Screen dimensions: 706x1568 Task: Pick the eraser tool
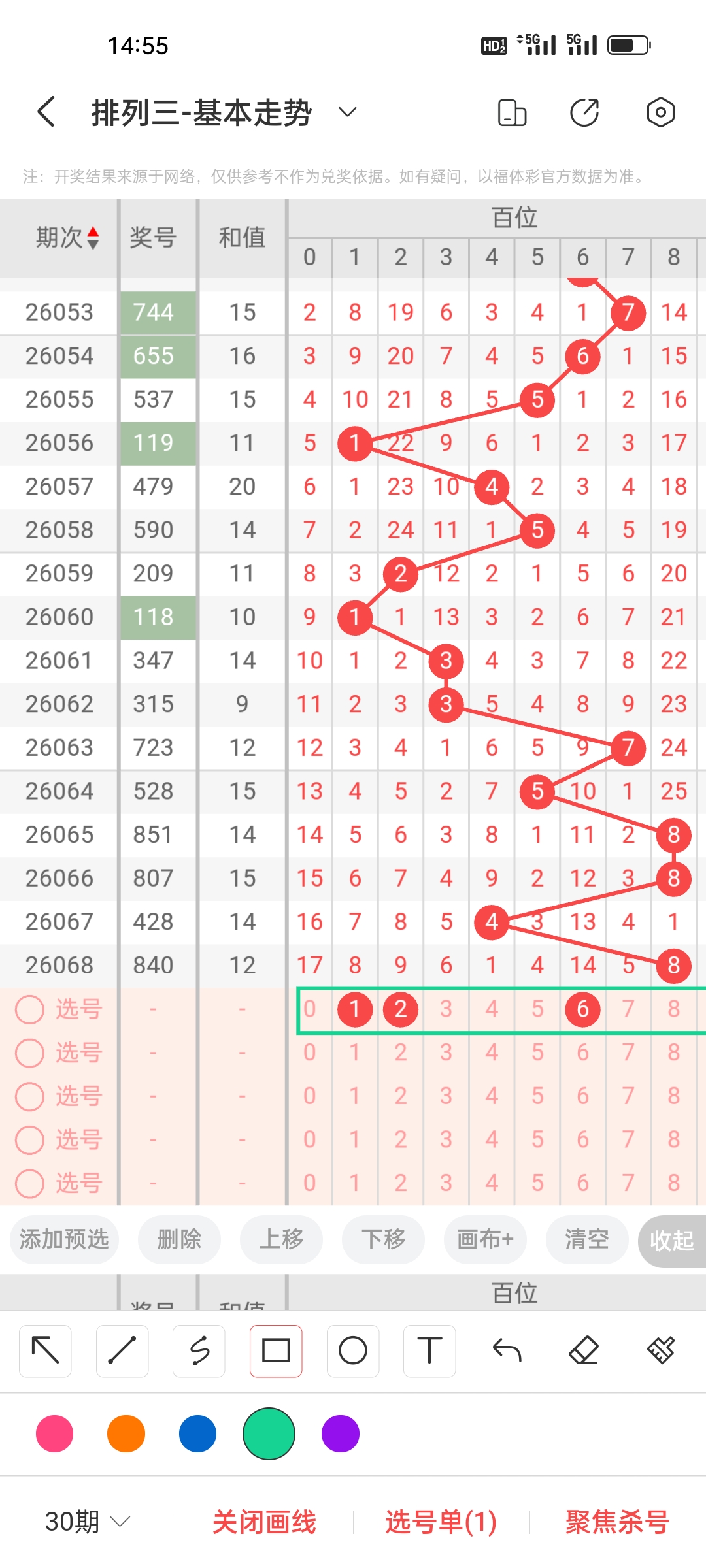(x=584, y=1350)
